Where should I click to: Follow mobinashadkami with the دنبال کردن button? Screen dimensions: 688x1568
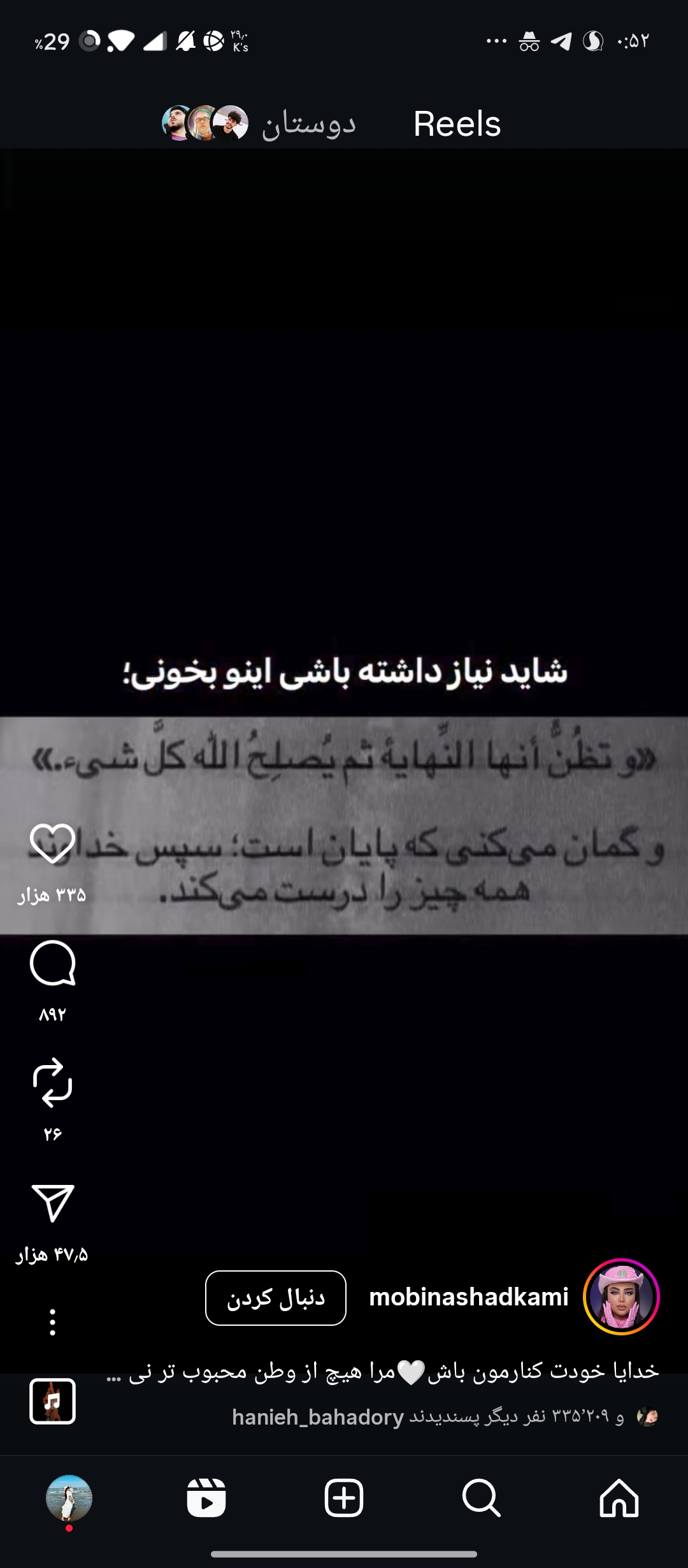click(276, 1298)
